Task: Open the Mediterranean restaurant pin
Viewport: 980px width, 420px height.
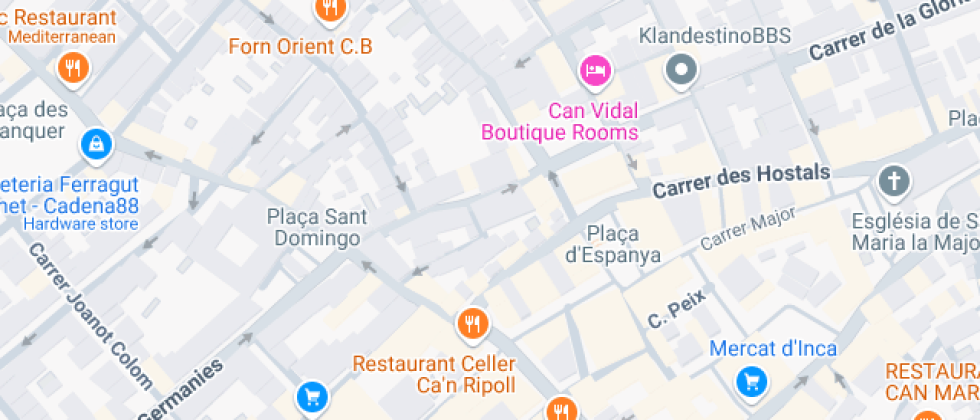Action: click(74, 67)
